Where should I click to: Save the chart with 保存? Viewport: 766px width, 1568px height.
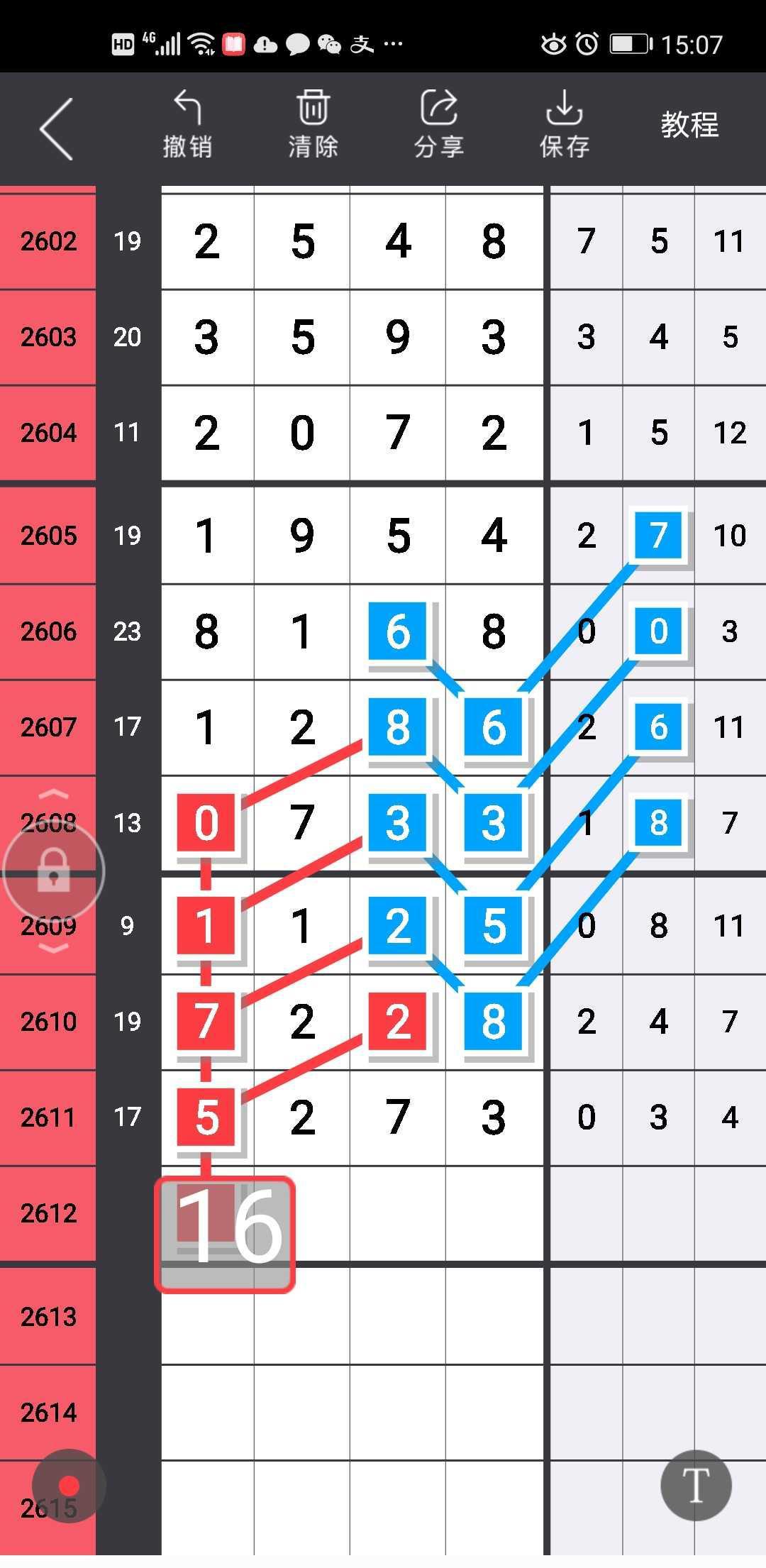pos(565,125)
